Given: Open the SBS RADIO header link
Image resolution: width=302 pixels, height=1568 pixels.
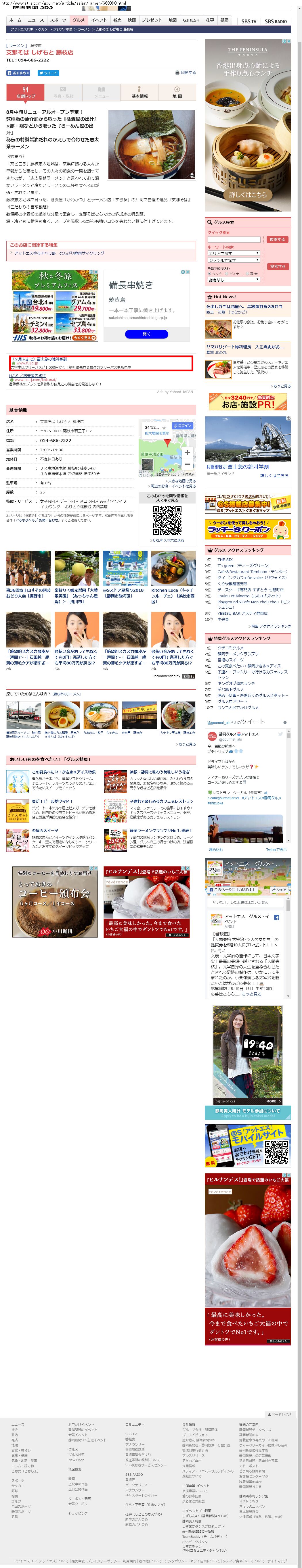Looking at the screenshot, I should [275, 21].
